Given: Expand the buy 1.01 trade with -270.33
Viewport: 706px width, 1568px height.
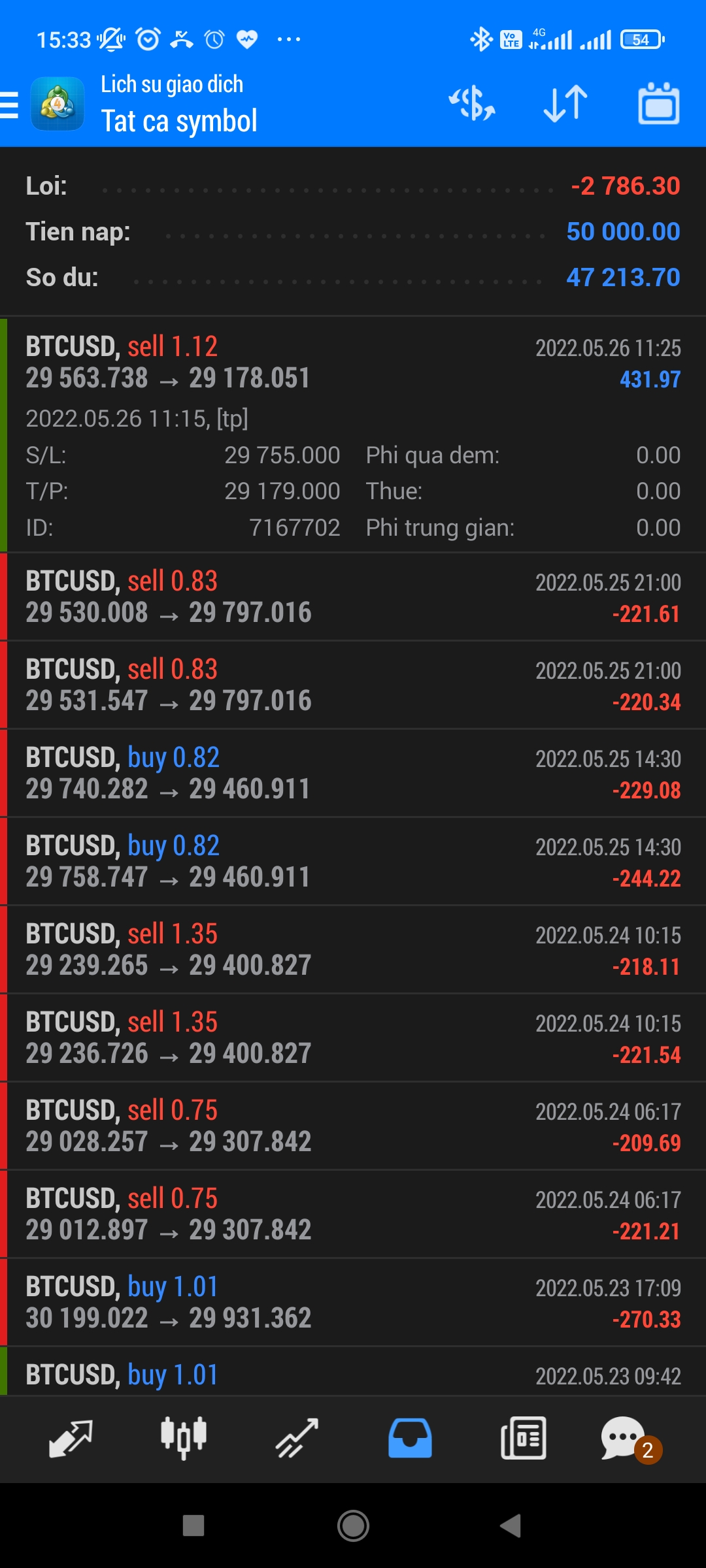Looking at the screenshot, I should [x=353, y=1303].
